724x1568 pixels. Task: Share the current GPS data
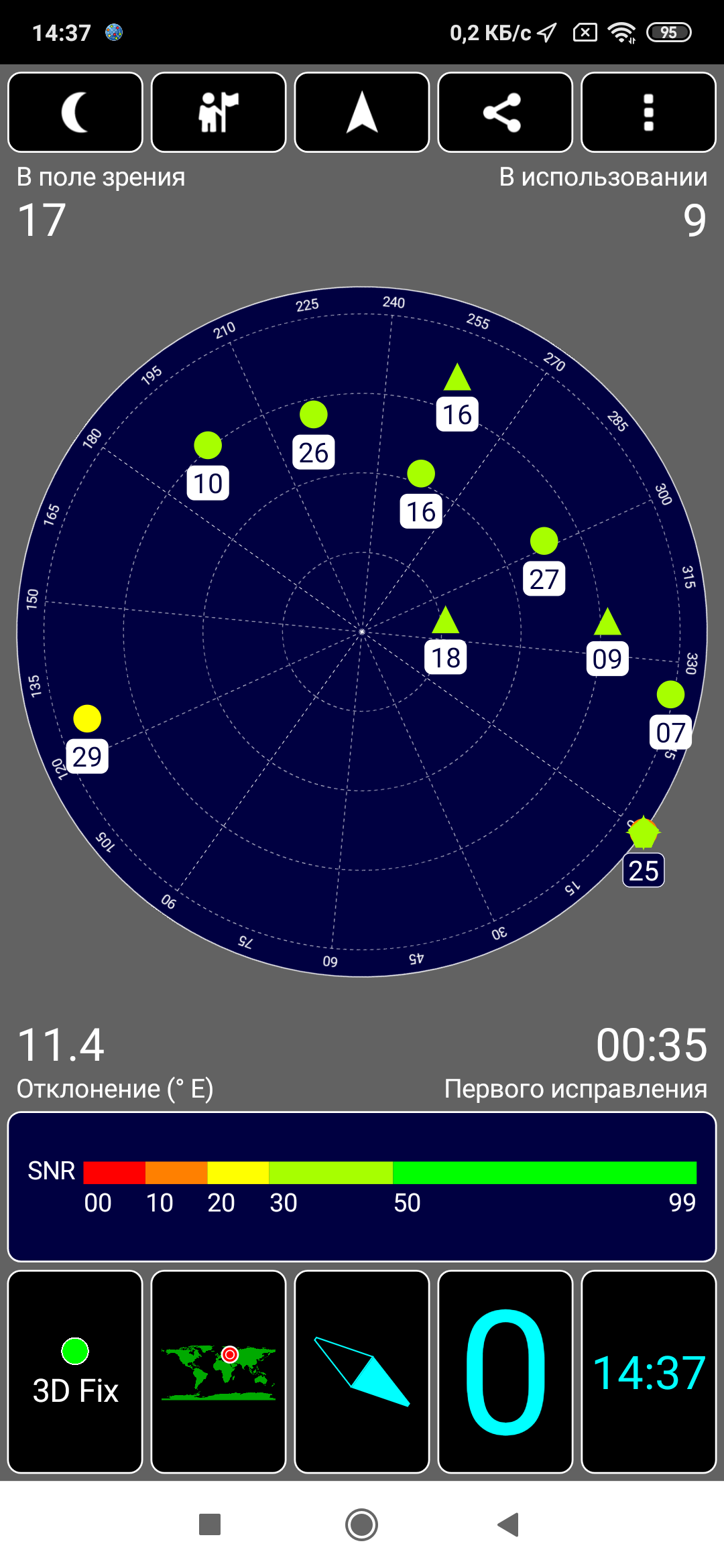click(505, 113)
